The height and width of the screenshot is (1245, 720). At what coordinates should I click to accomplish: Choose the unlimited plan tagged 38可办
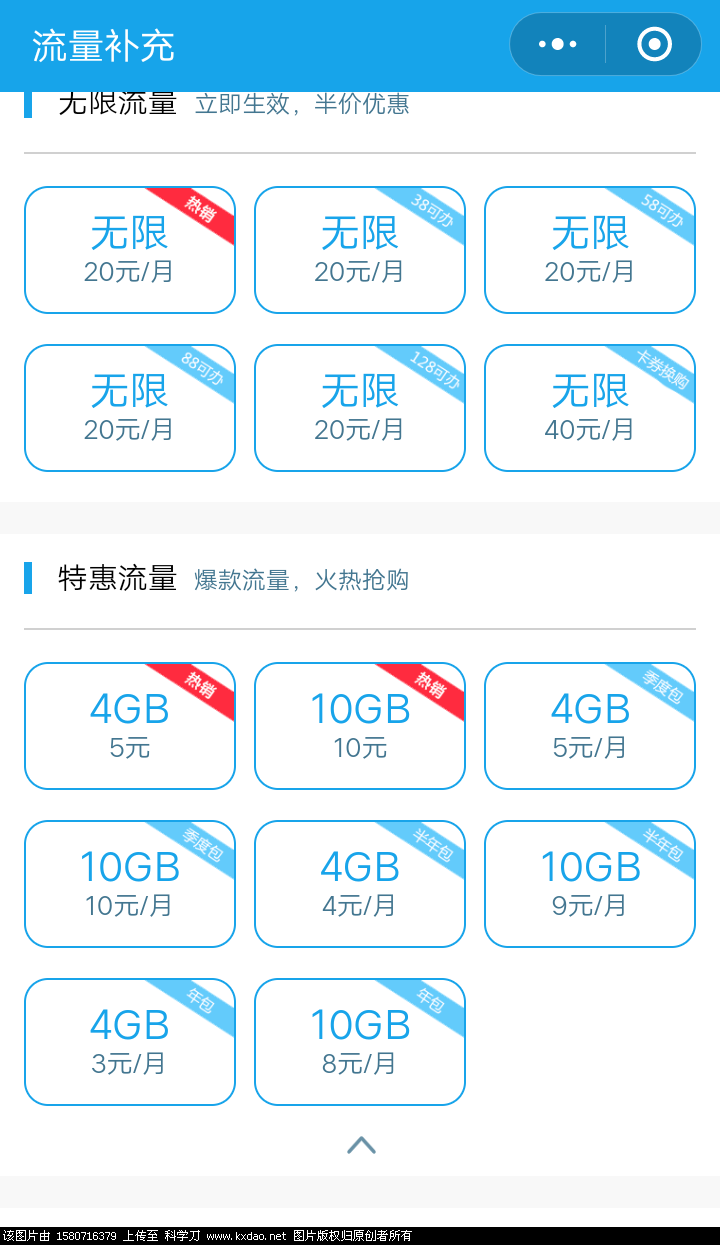coord(360,250)
